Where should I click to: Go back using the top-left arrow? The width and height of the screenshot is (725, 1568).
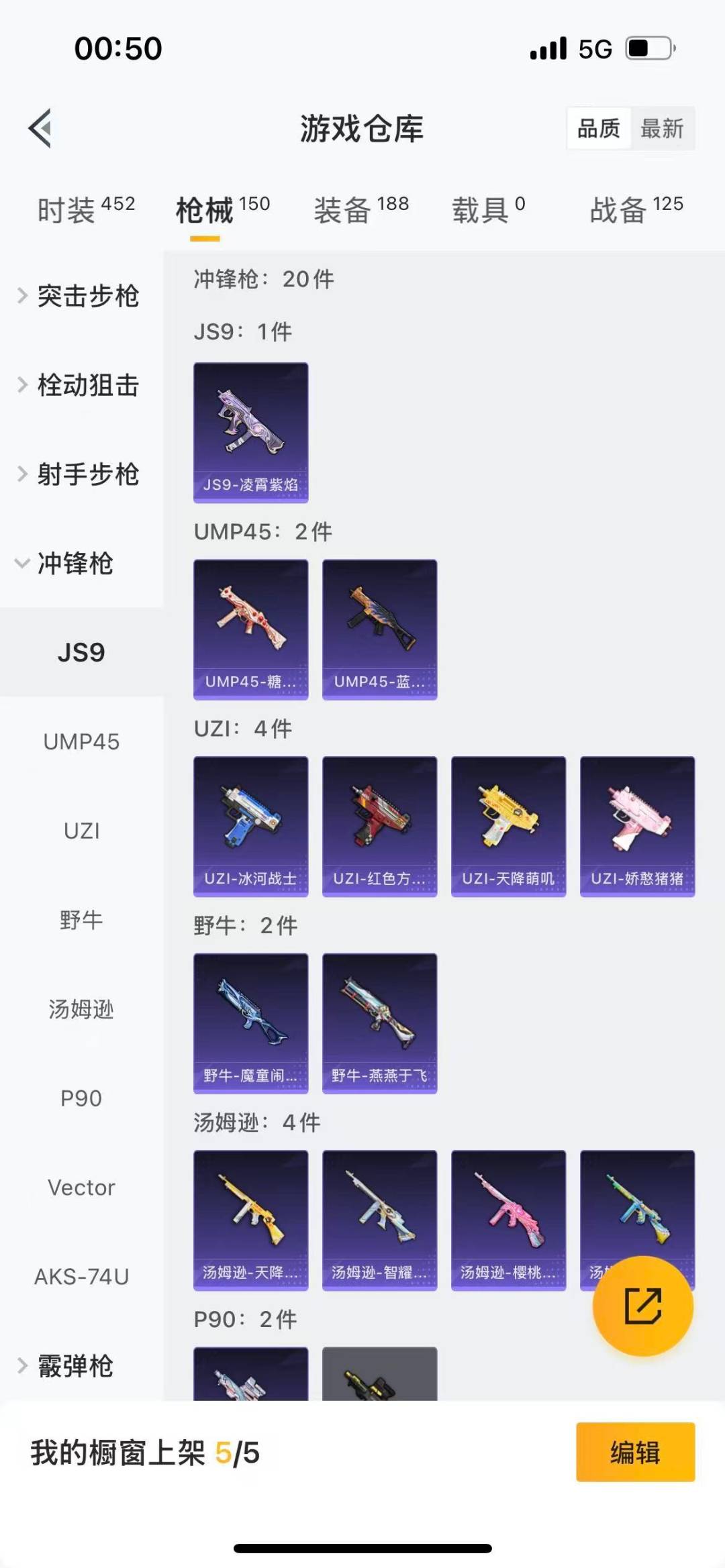(x=40, y=128)
